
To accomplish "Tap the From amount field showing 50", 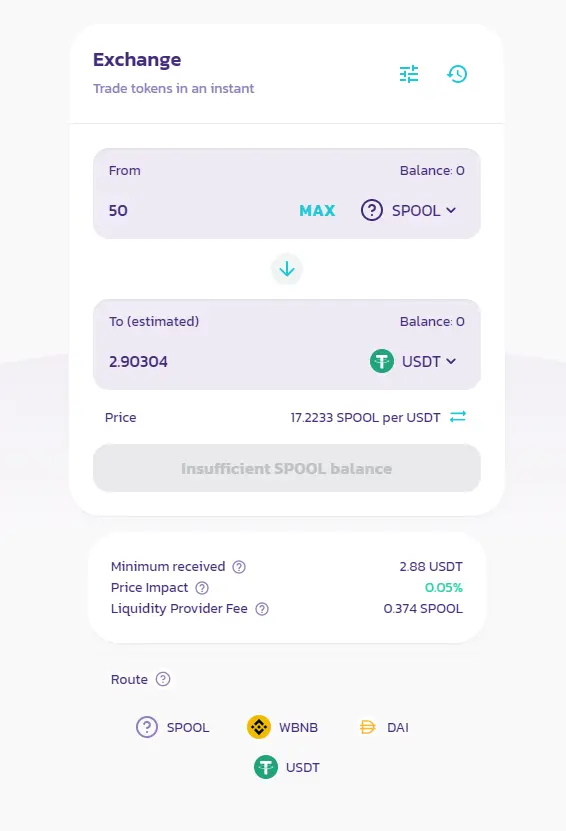I will pos(199,210).
